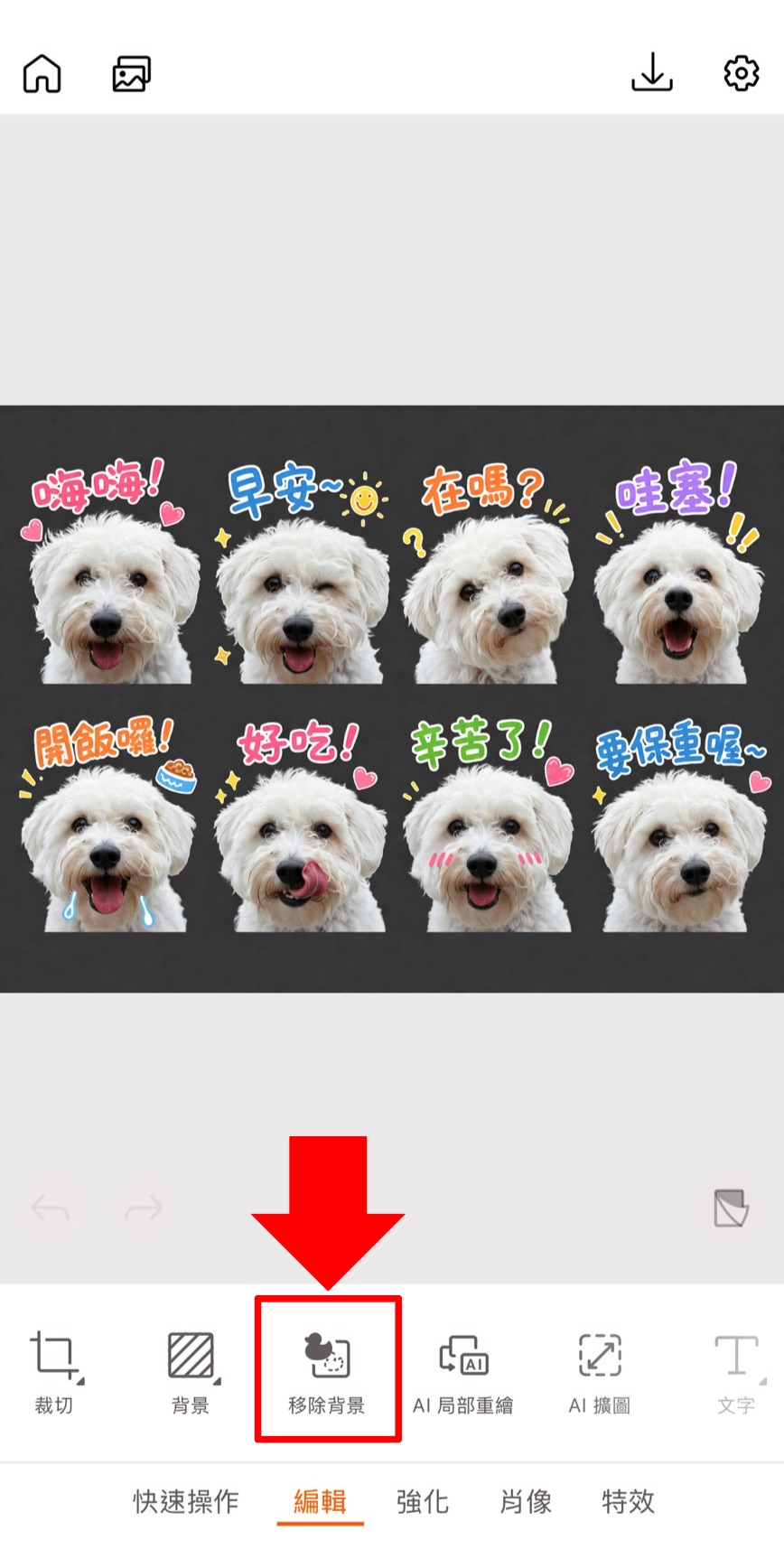Open the settings gear
The width and height of the screenshot is (784, 1568).
741,75
